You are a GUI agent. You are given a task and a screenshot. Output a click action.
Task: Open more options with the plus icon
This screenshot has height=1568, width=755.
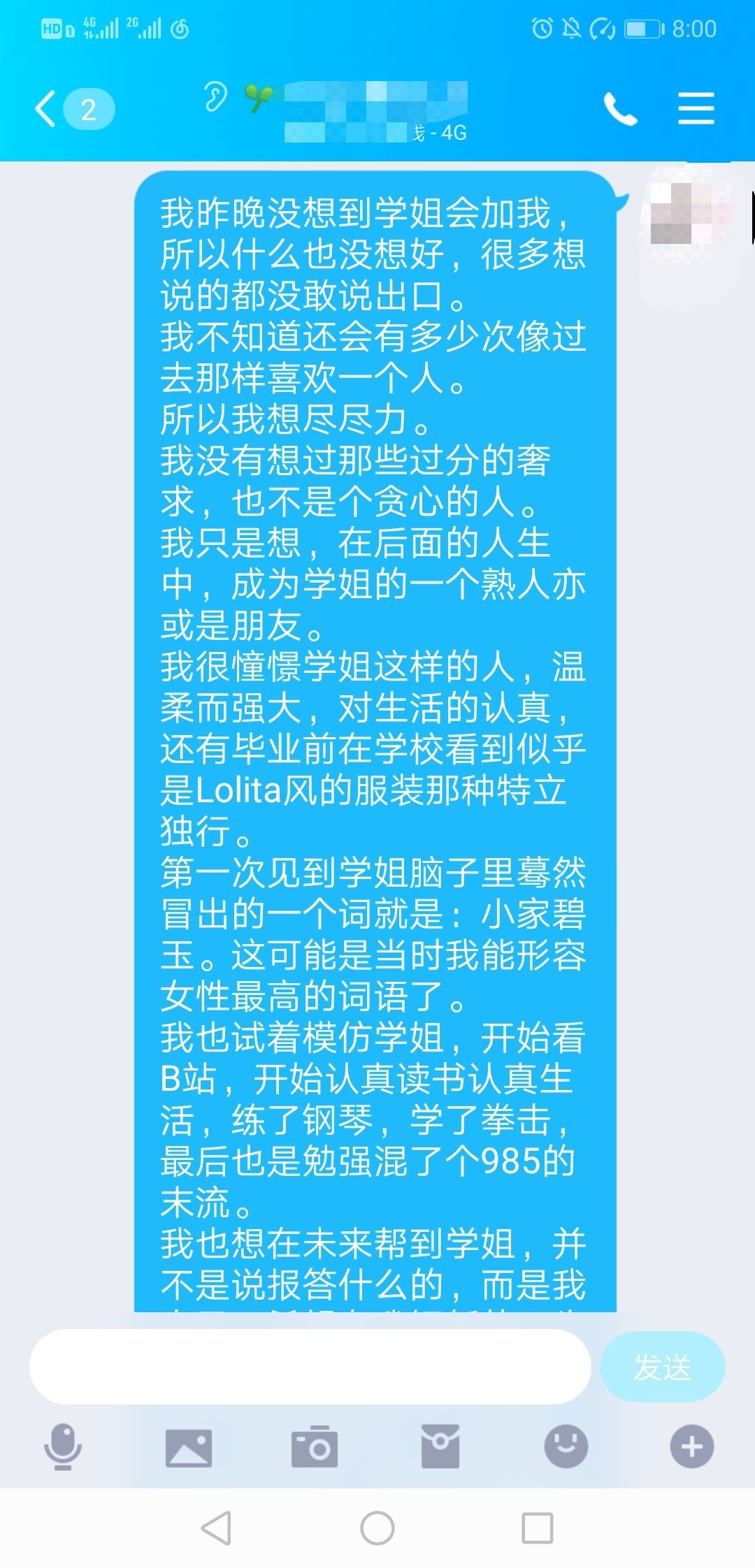point(691,1446)
